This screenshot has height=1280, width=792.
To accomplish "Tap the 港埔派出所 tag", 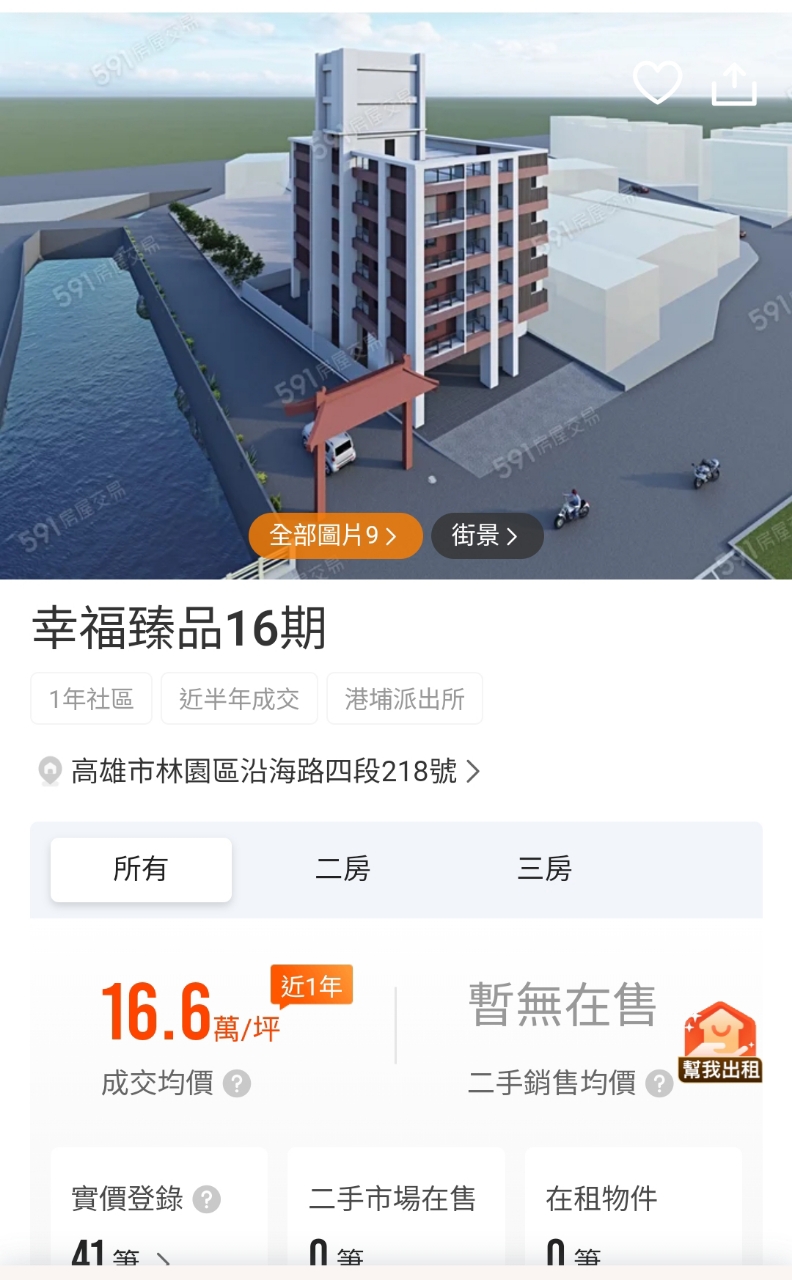I will pos(404,698).
